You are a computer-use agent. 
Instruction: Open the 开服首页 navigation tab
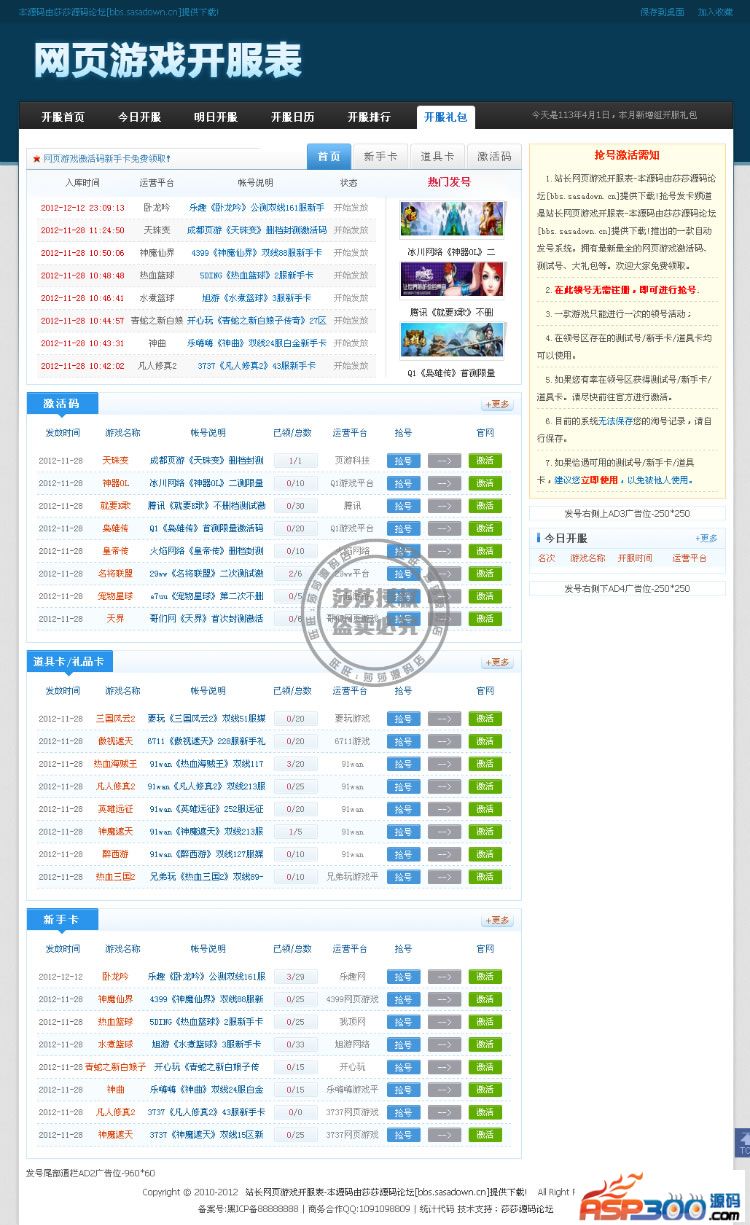(63, 117)
